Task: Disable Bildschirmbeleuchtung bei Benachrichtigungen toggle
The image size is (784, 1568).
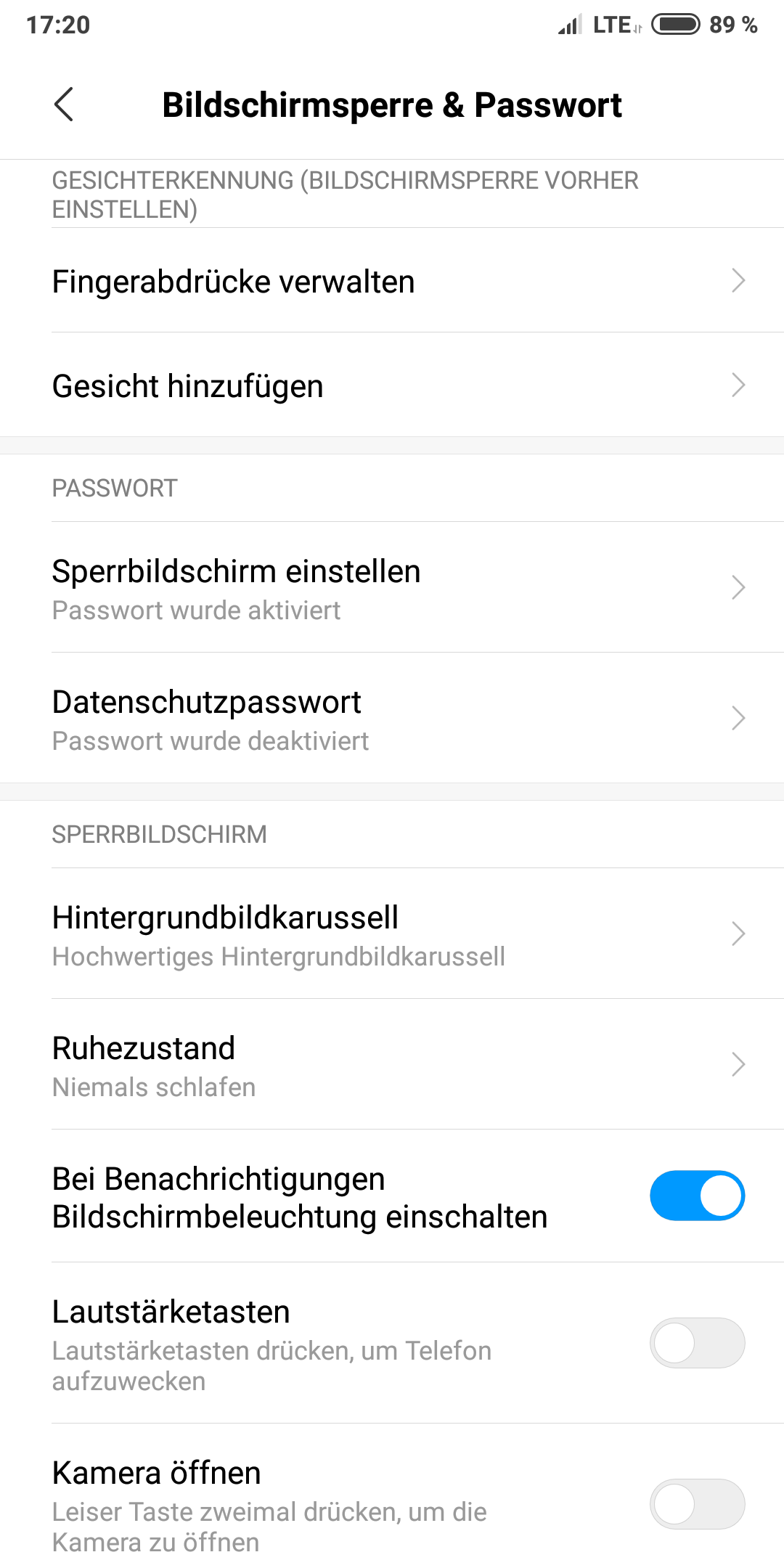Action: [697, 1196]
